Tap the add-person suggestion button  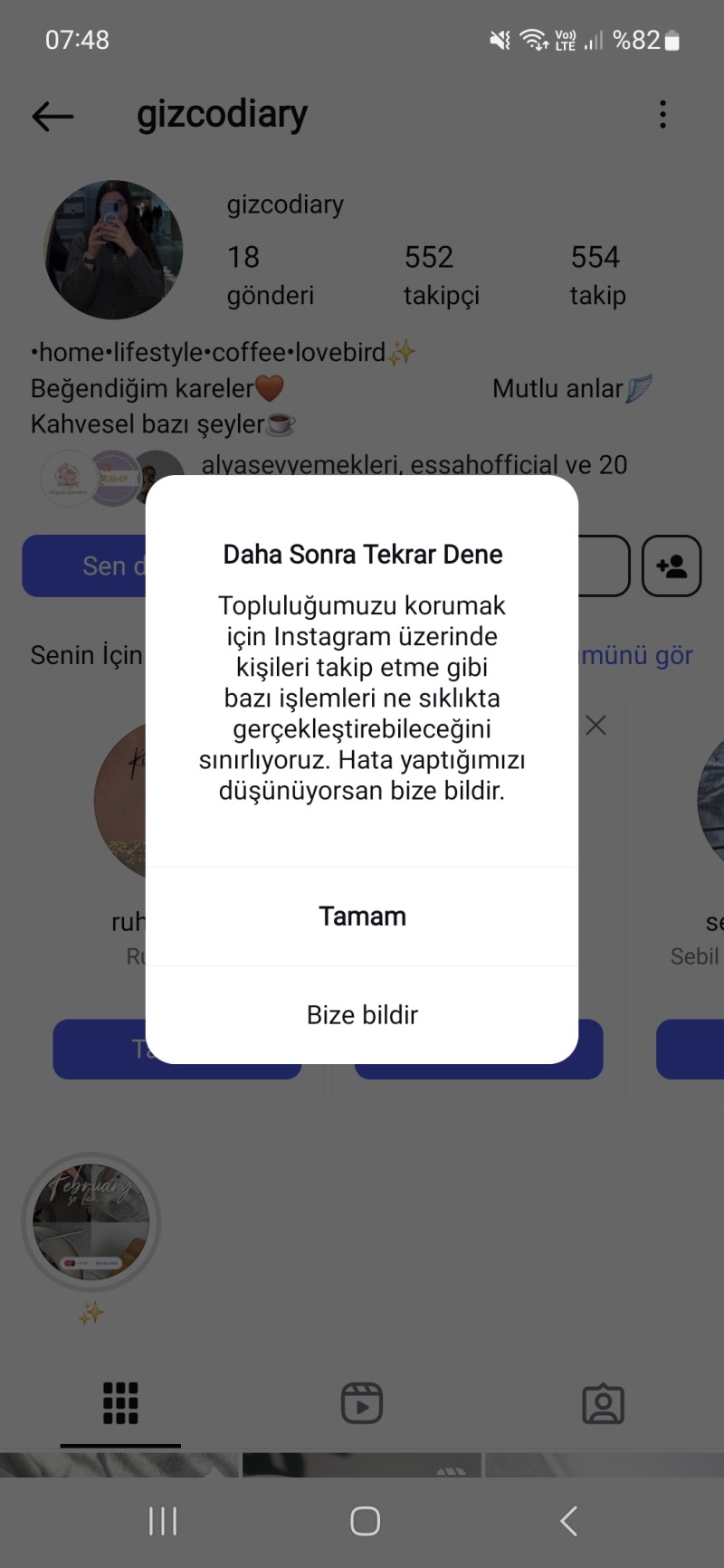671,566
